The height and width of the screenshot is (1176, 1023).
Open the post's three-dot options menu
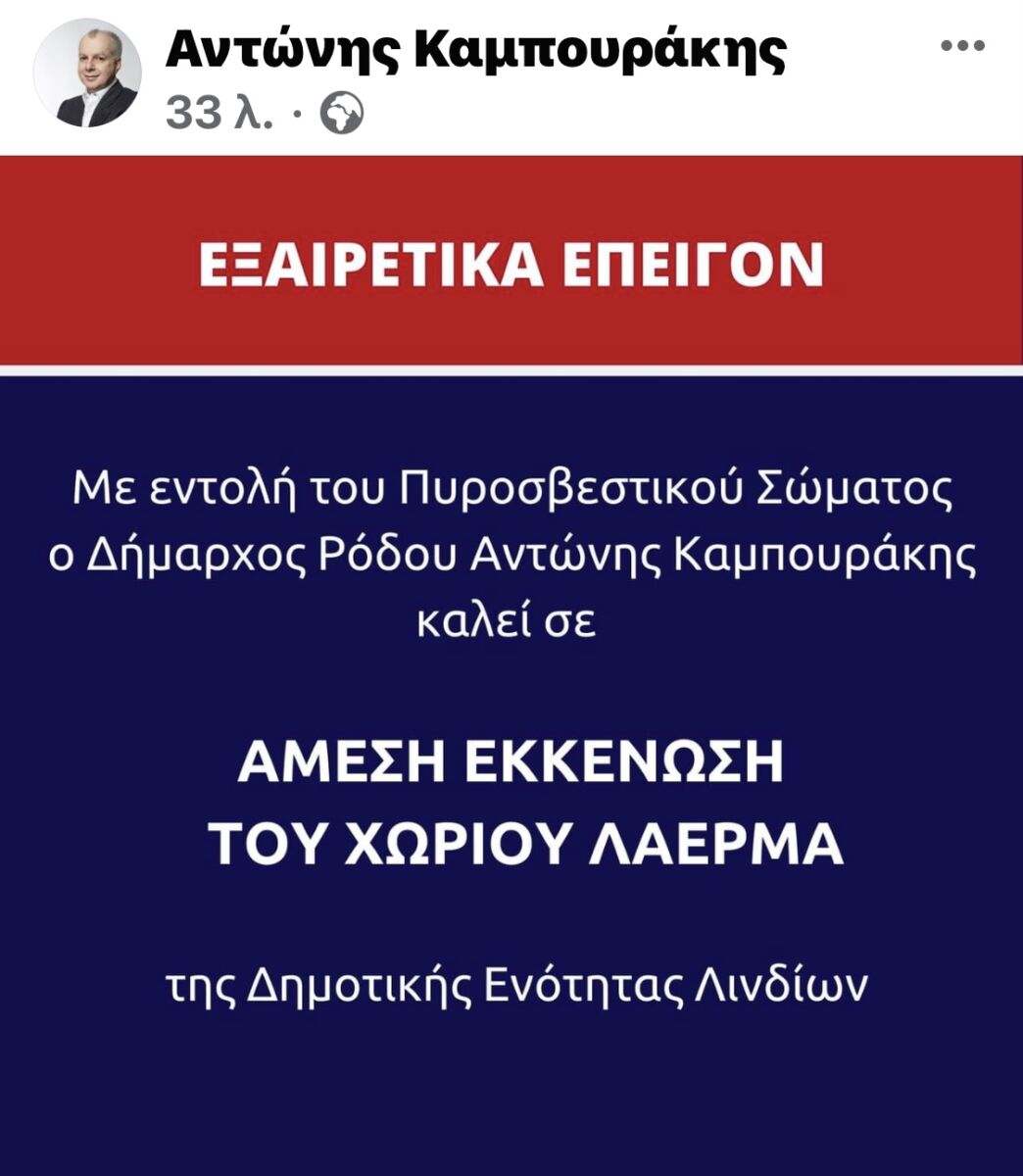tap(961, 47)
